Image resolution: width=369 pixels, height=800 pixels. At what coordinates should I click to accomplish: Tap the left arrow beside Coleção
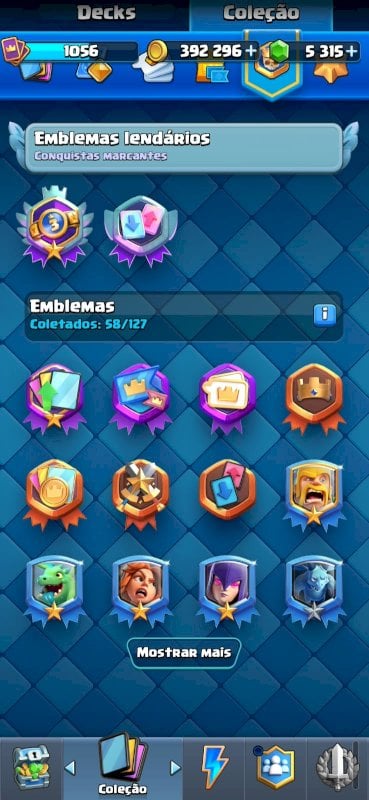[70, 767]
